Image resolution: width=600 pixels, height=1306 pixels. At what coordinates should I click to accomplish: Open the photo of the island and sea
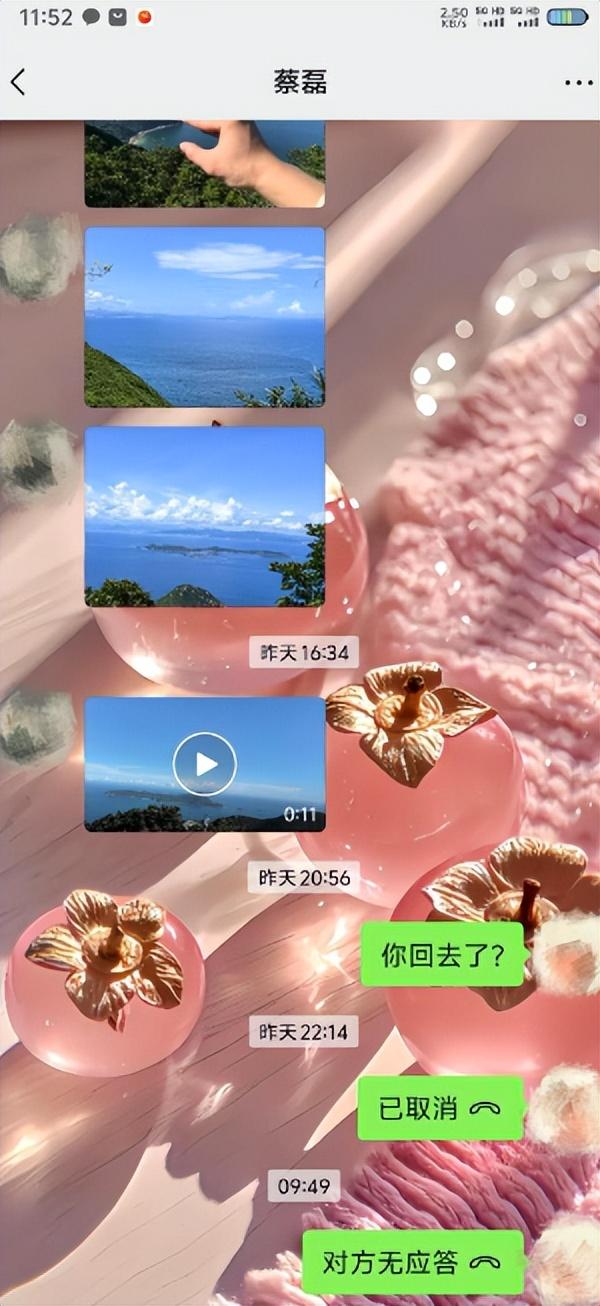click(205, 517)
